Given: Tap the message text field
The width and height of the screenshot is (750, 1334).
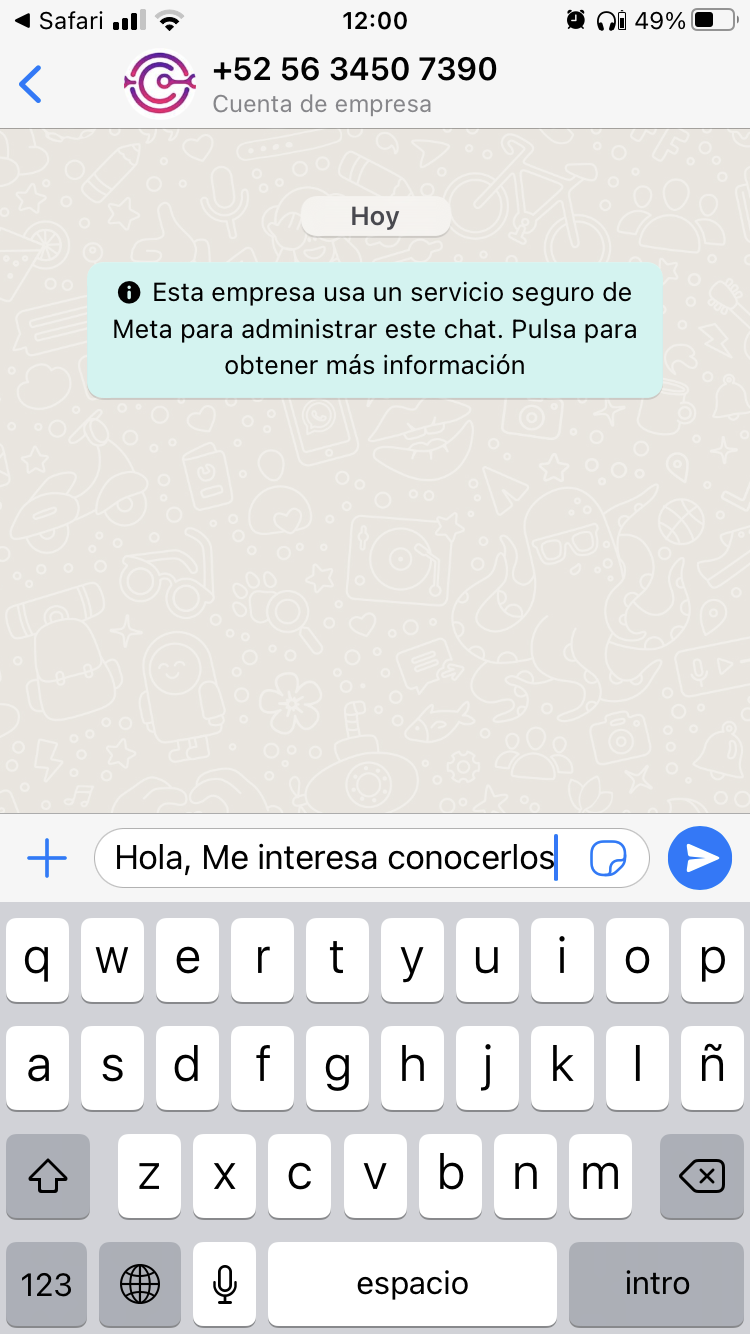Looking at the screenshot, I should coord(340,858).
